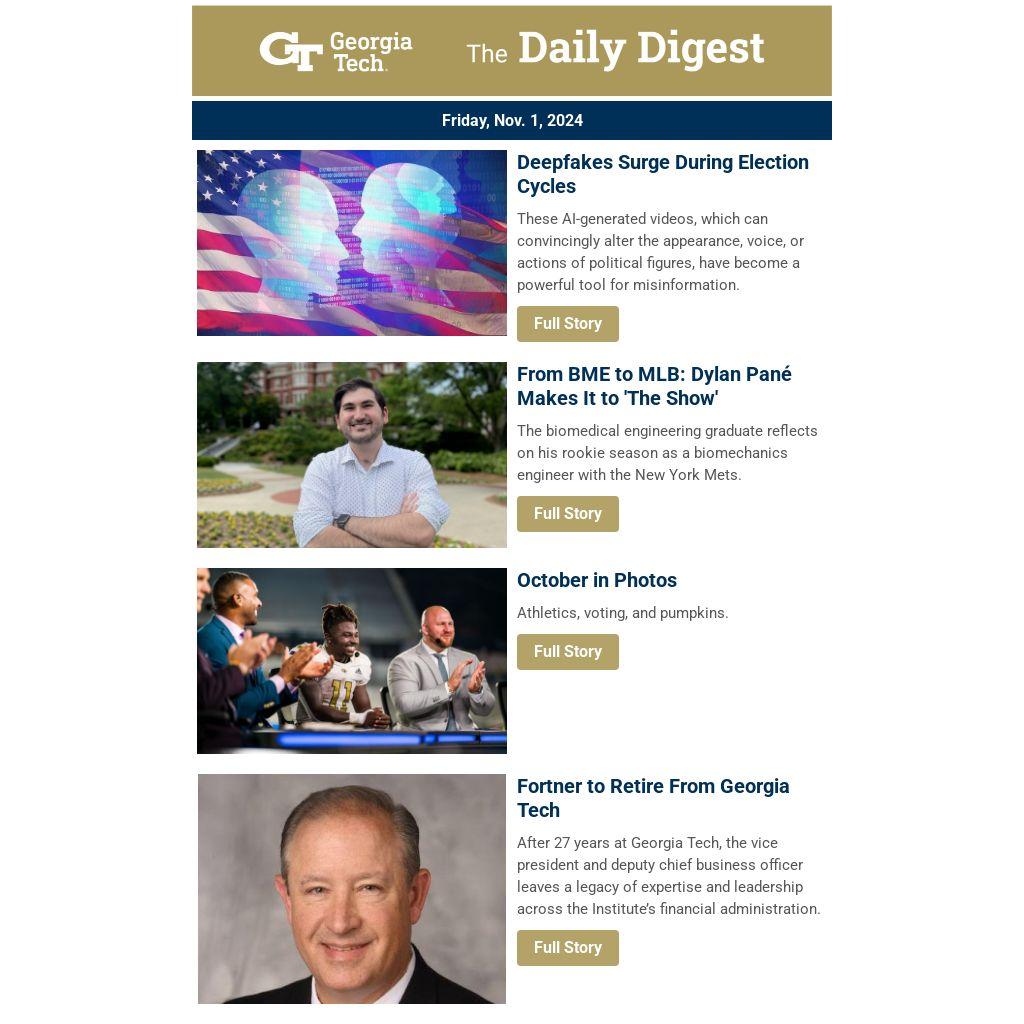Open the Deepfakes Surge During Election Cycles headline

662,174
